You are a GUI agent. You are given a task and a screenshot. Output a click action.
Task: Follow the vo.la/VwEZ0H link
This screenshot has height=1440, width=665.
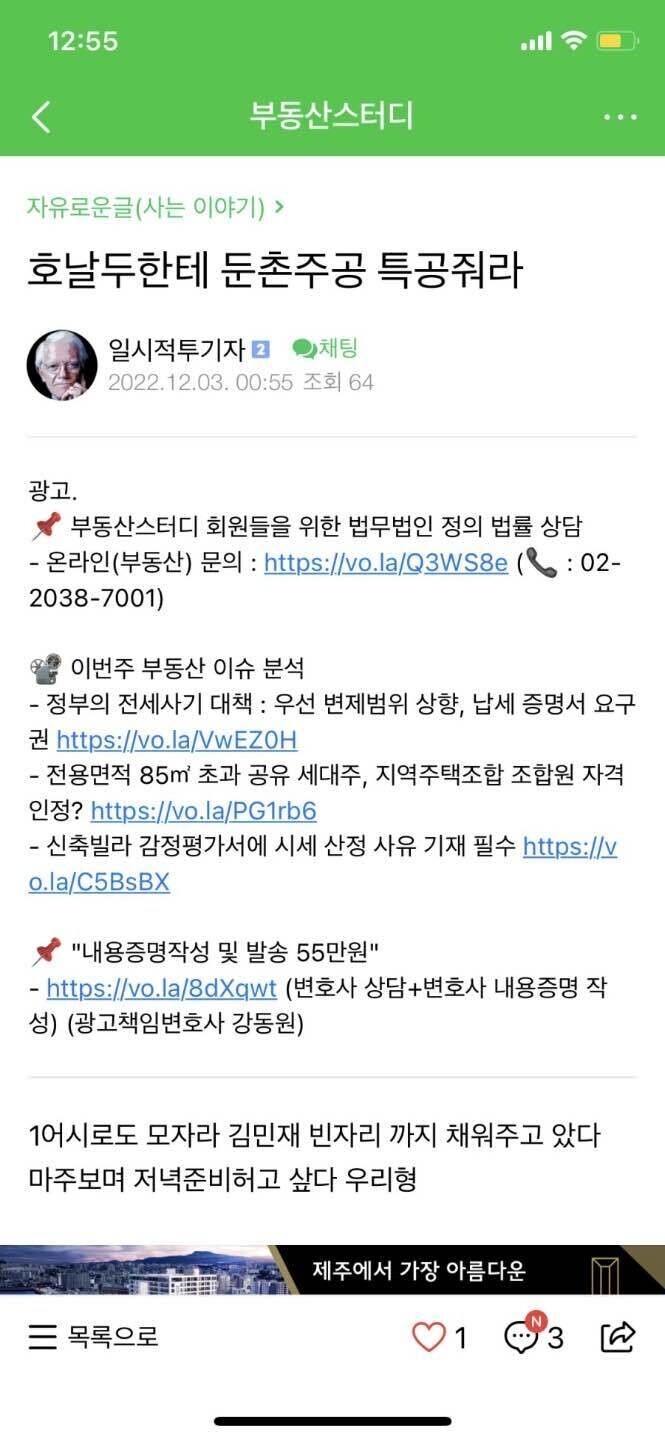click(x=177, y=740)
